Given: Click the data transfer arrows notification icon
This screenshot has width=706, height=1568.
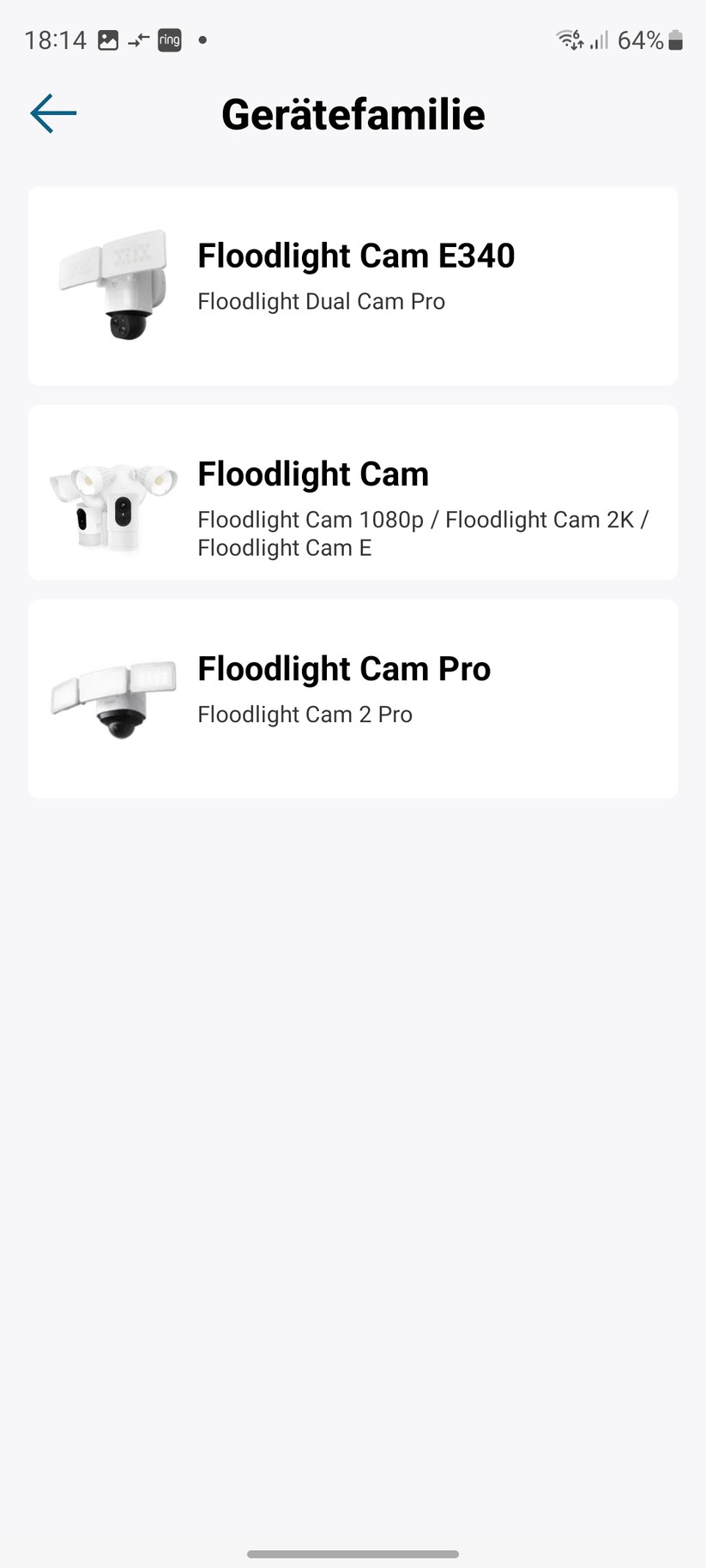Looking at the screenshot, I should 139,39.
